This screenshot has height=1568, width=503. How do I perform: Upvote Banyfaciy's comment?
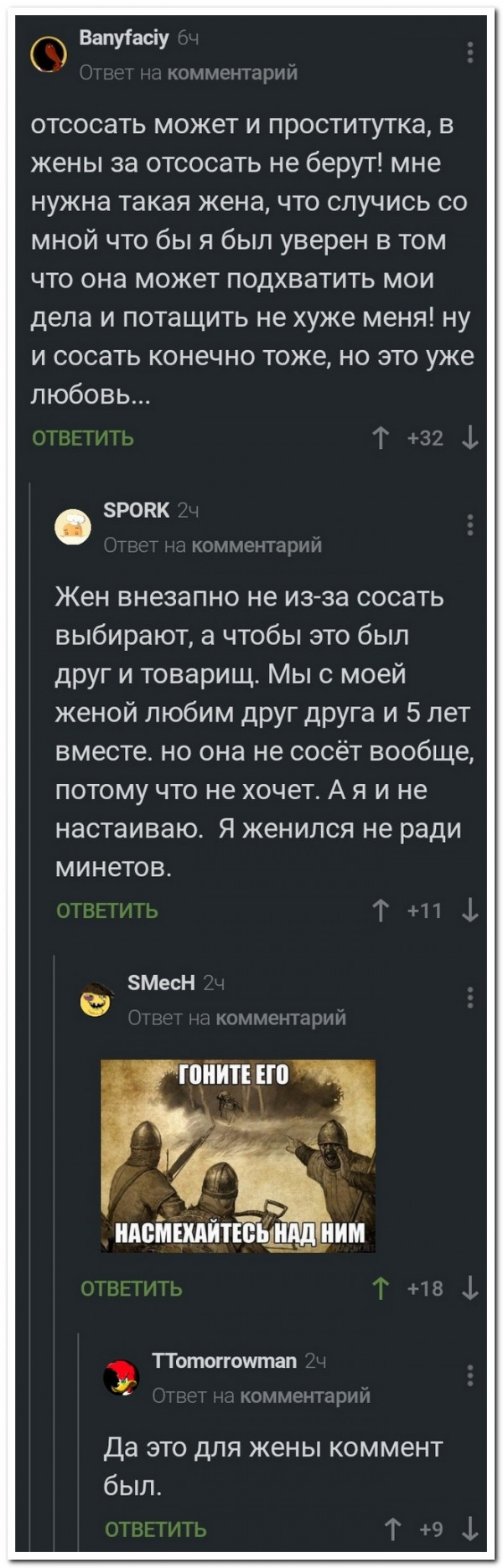[381, 438]
